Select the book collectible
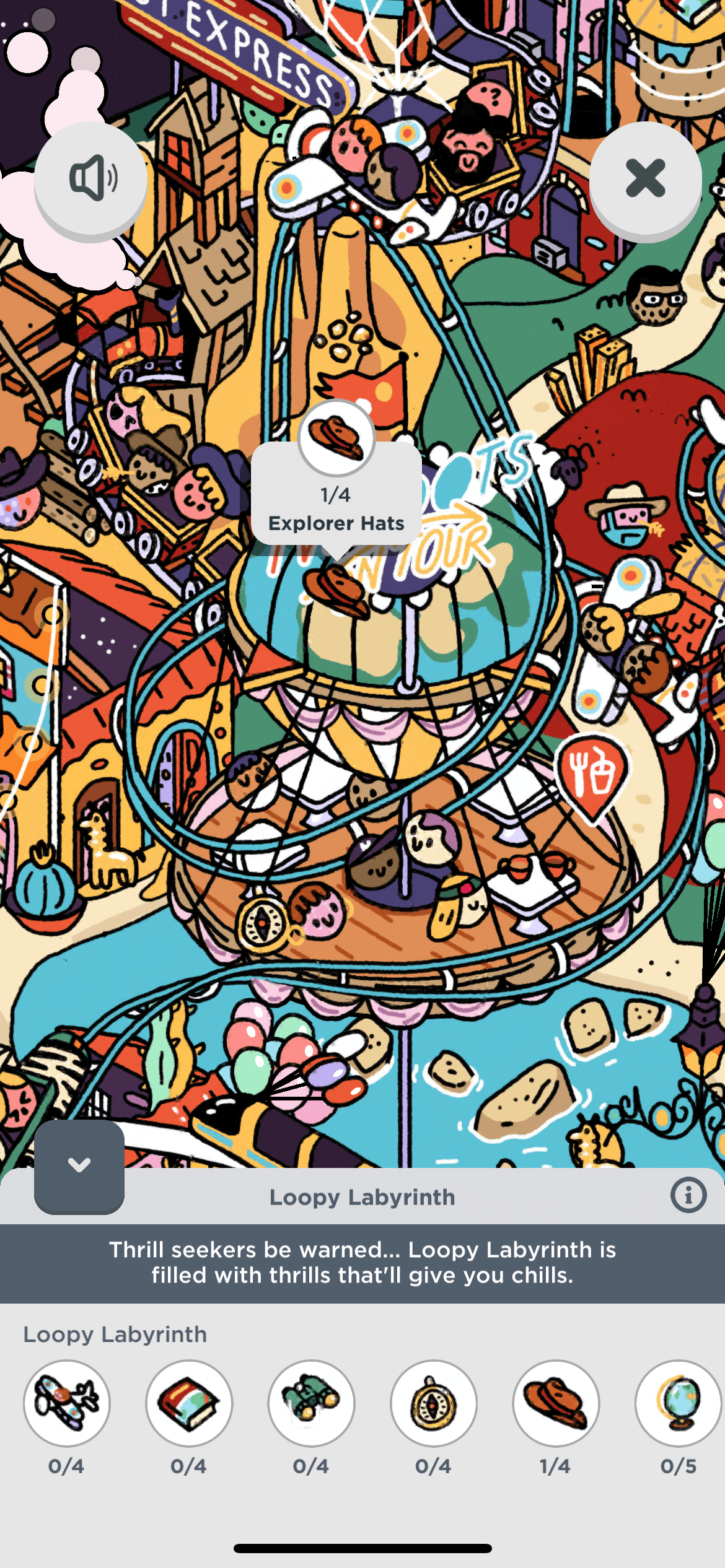The height and width of the screenshot is (1568, 725). (x=189, y=1403)
